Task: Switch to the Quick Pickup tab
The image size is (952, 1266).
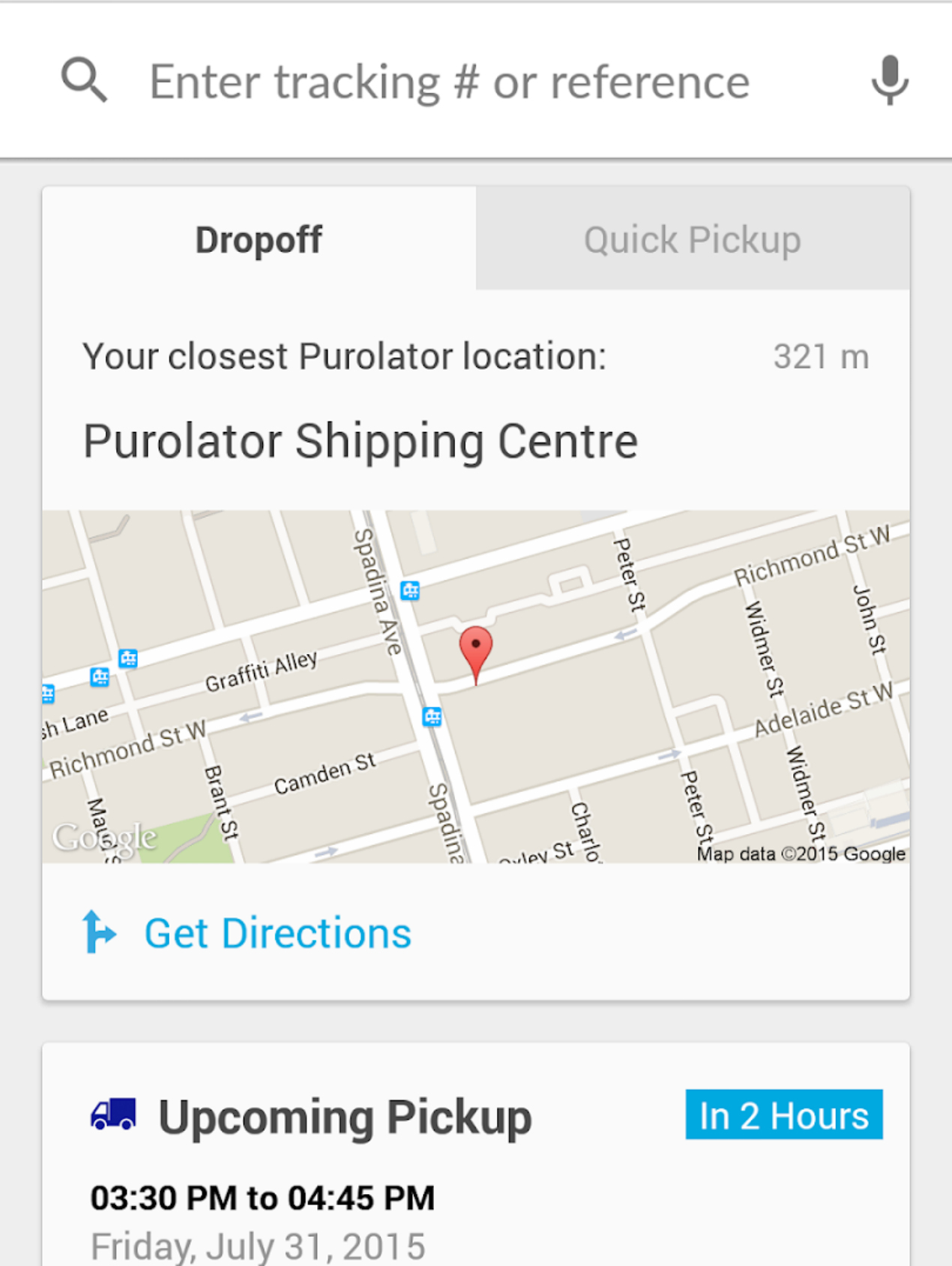Action: point(692,240)
